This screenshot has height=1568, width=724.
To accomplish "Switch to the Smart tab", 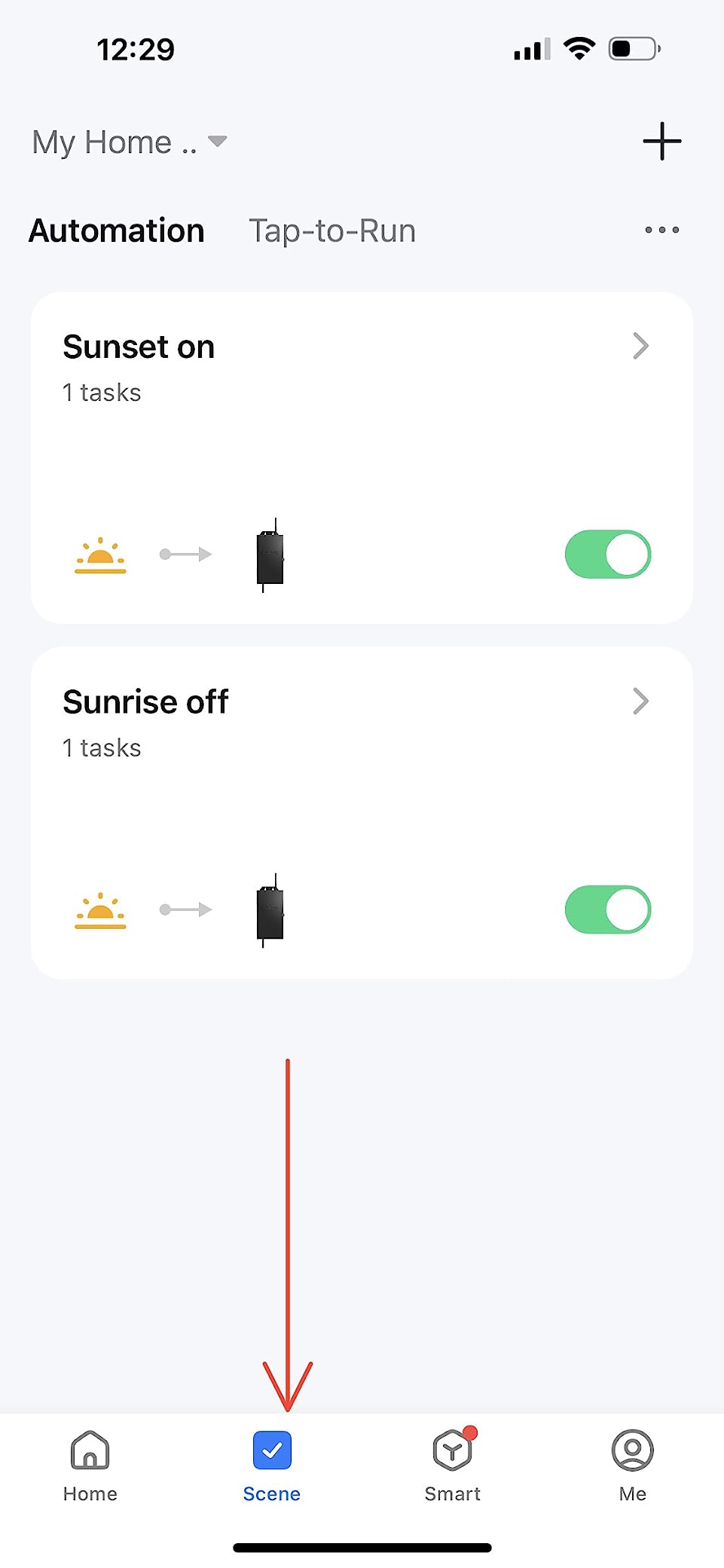I will 452,1465.
